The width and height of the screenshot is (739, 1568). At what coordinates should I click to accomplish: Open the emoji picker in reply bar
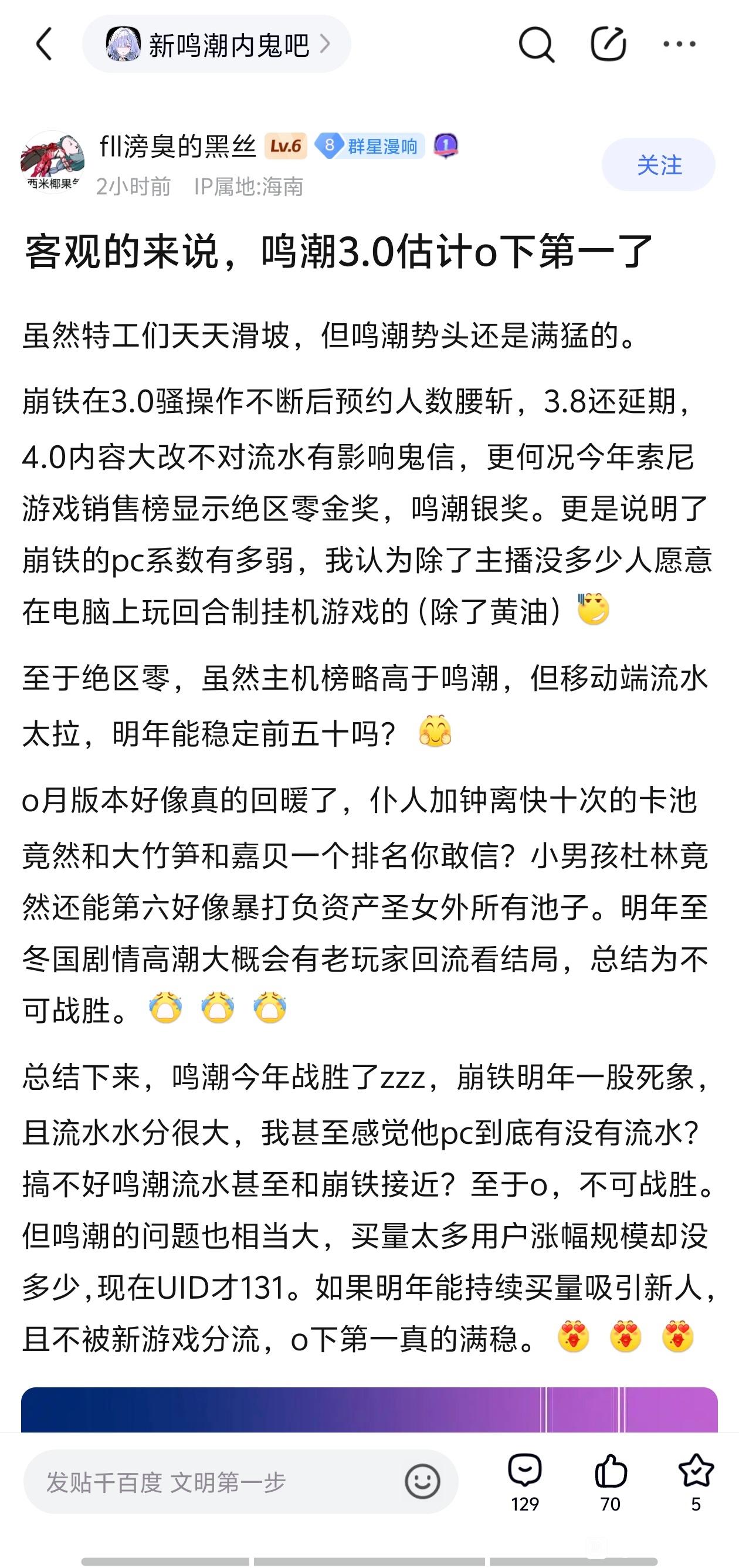422,1482
